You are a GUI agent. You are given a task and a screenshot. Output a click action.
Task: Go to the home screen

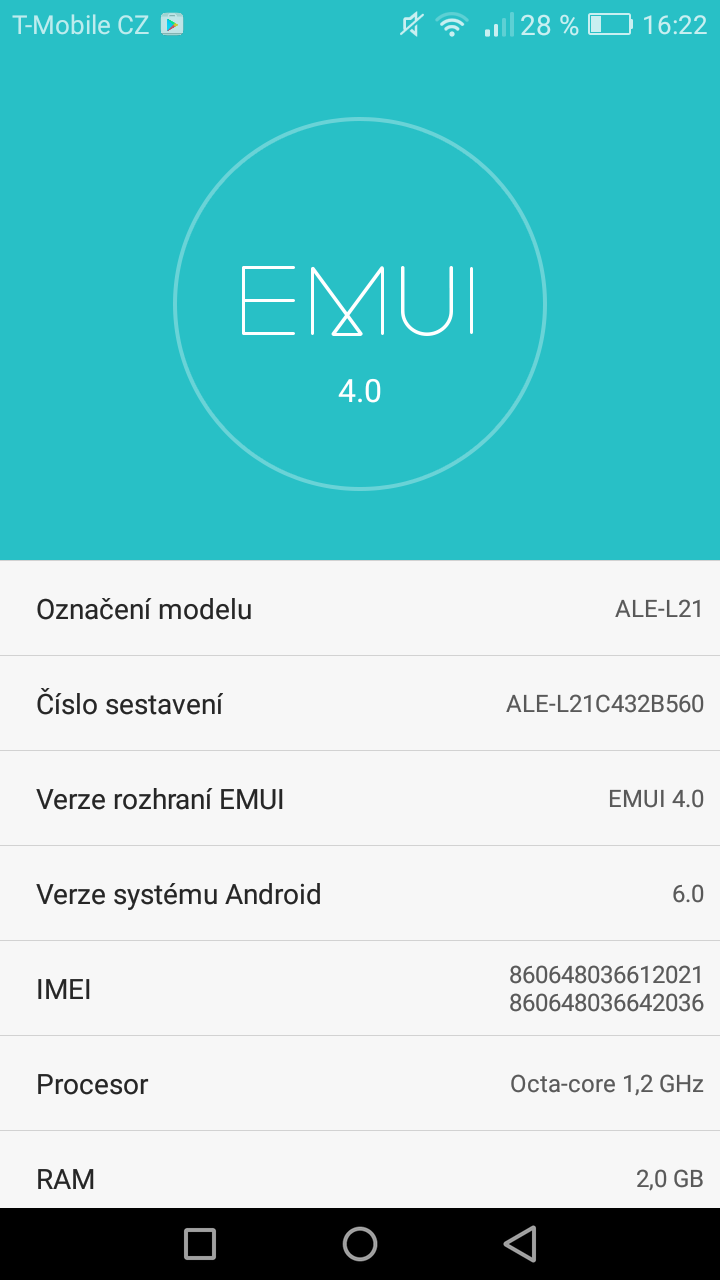tap(360, 1244)
